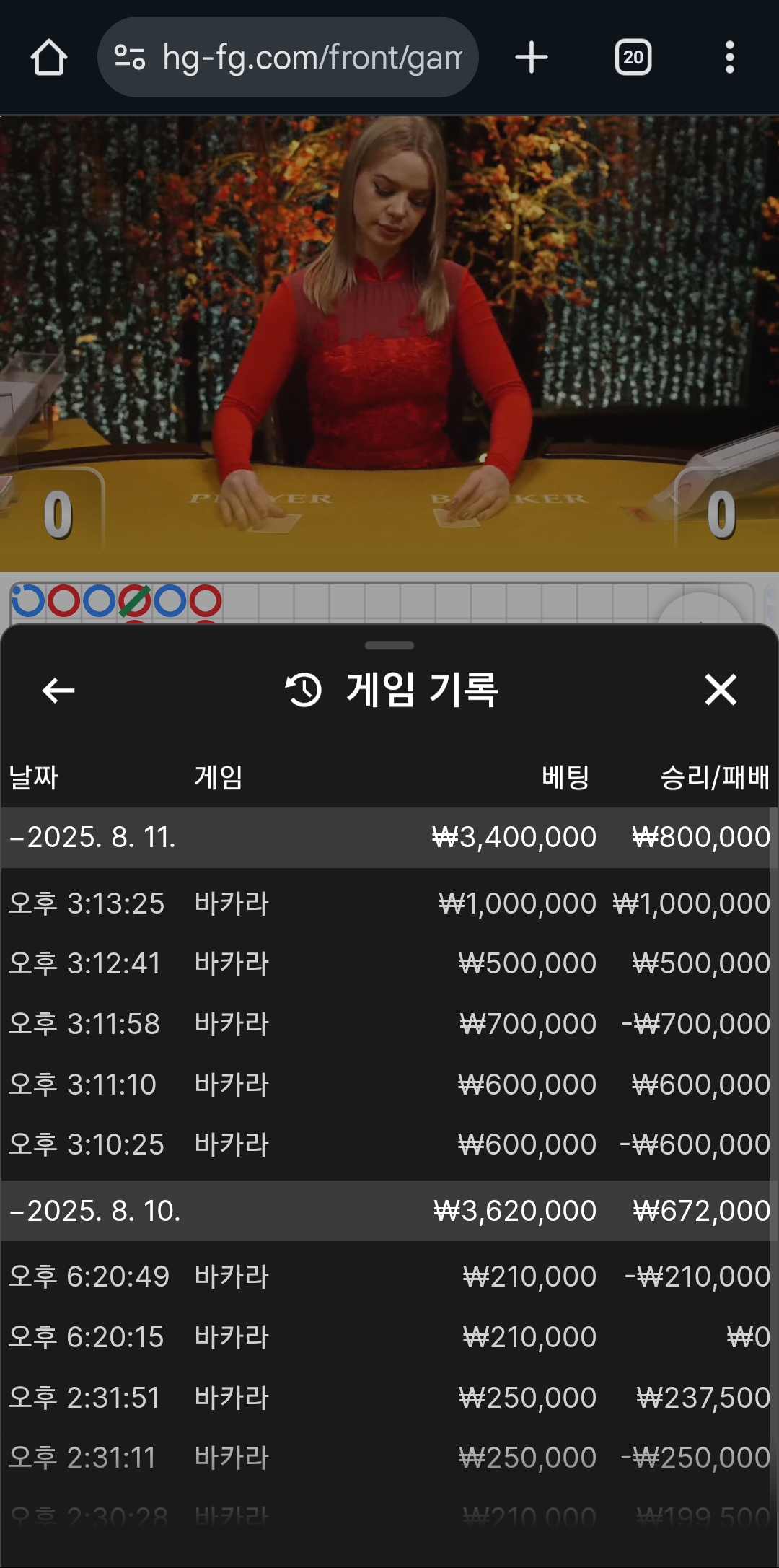Go back from the game history panel
The image size is (779, 1568).
[58, 691]
